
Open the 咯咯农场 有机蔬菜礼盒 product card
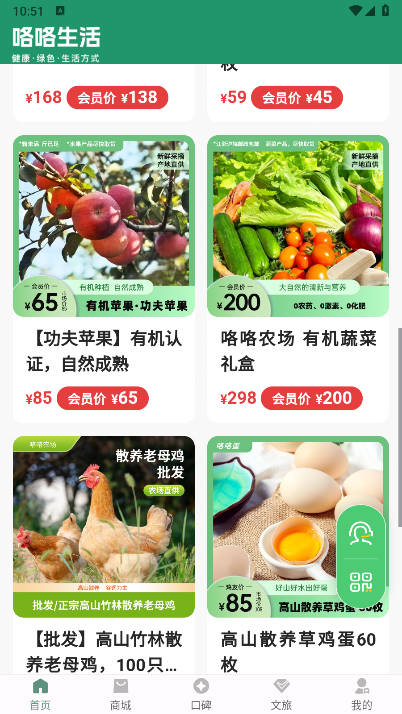pos(298,279)
